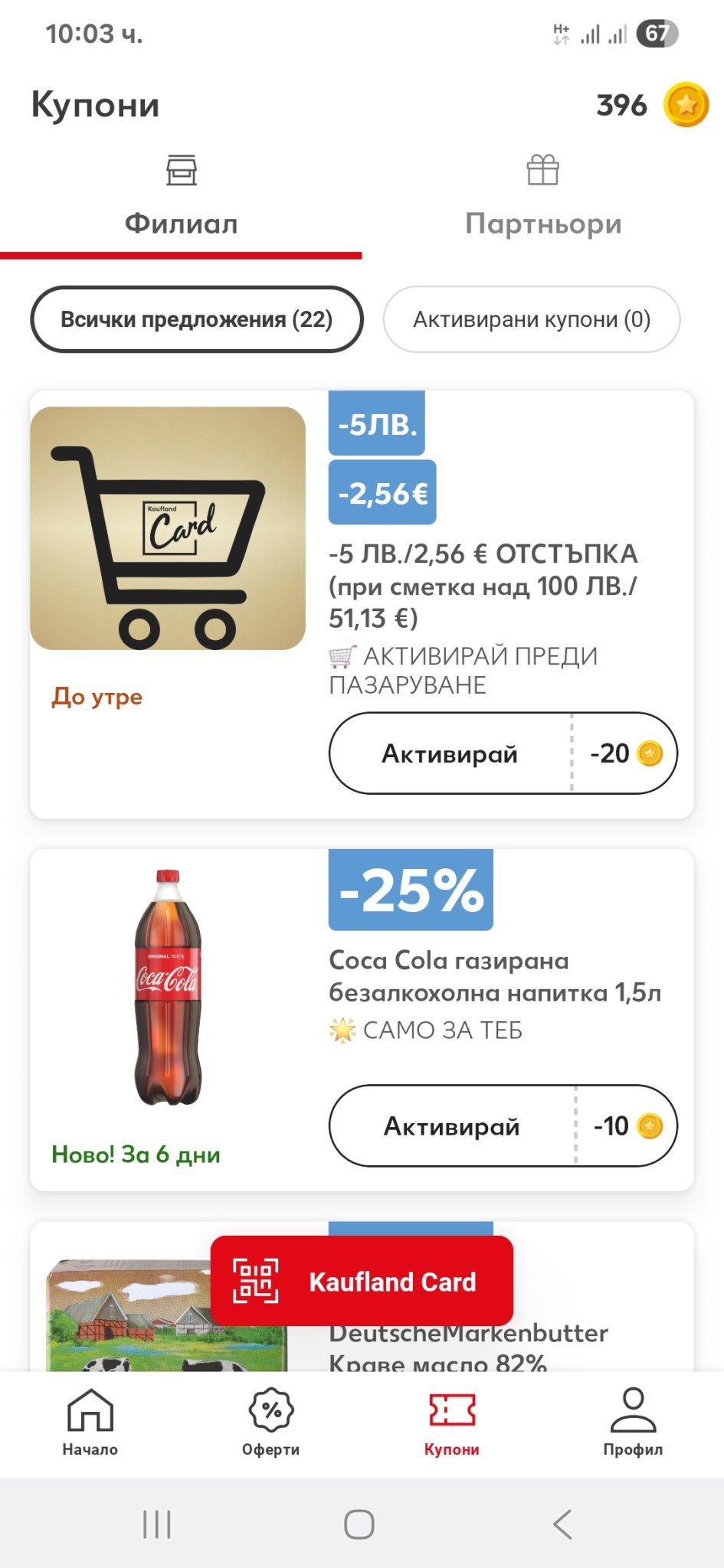724x1568 pixels.
Task: Activate the Coca Cola -25% coupon
Action: pos(452,1126)
